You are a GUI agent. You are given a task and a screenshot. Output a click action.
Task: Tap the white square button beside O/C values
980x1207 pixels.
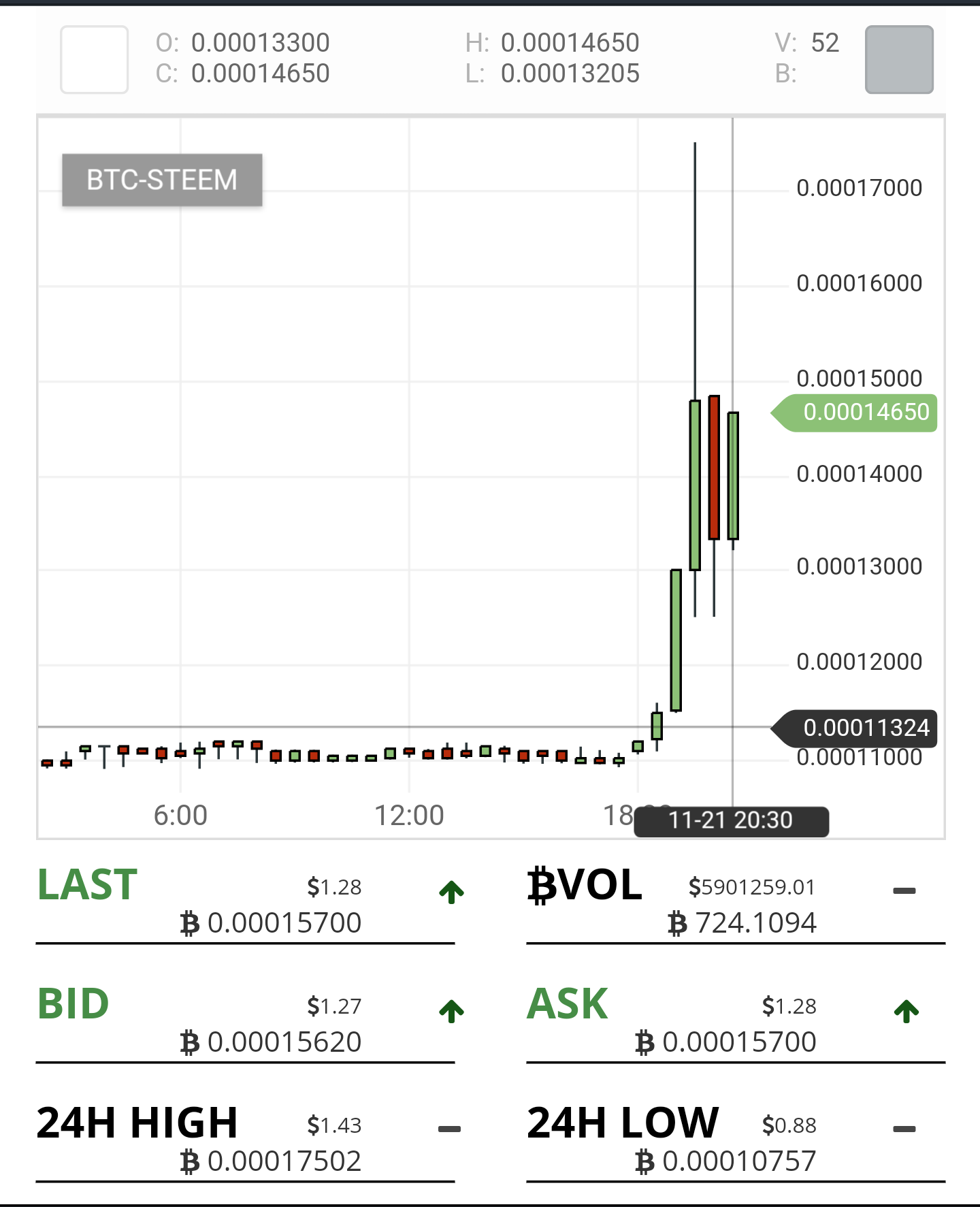coord(95,59)
